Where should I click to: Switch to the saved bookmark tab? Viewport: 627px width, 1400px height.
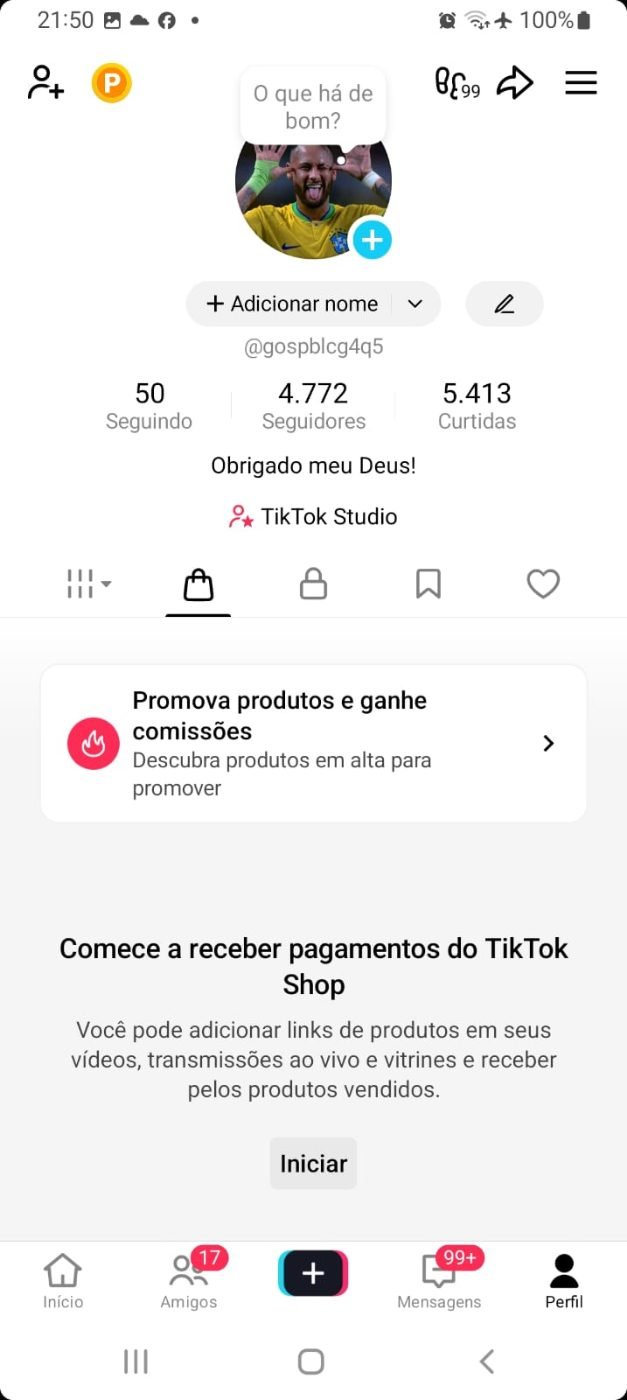click(x=428, y=584)
